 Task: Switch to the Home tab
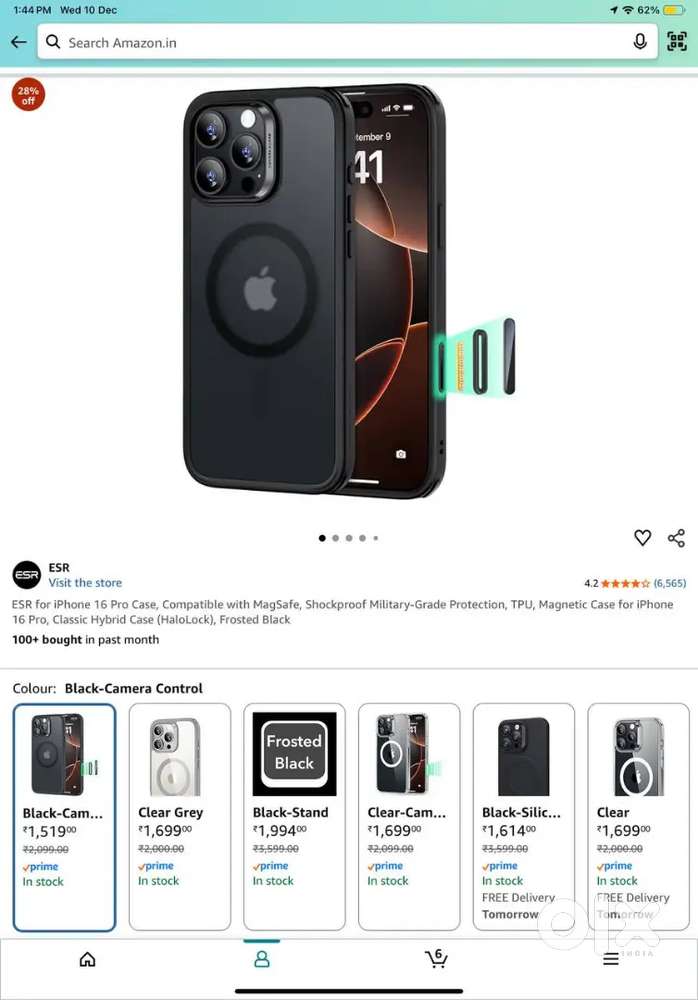[x=87, y=960]
